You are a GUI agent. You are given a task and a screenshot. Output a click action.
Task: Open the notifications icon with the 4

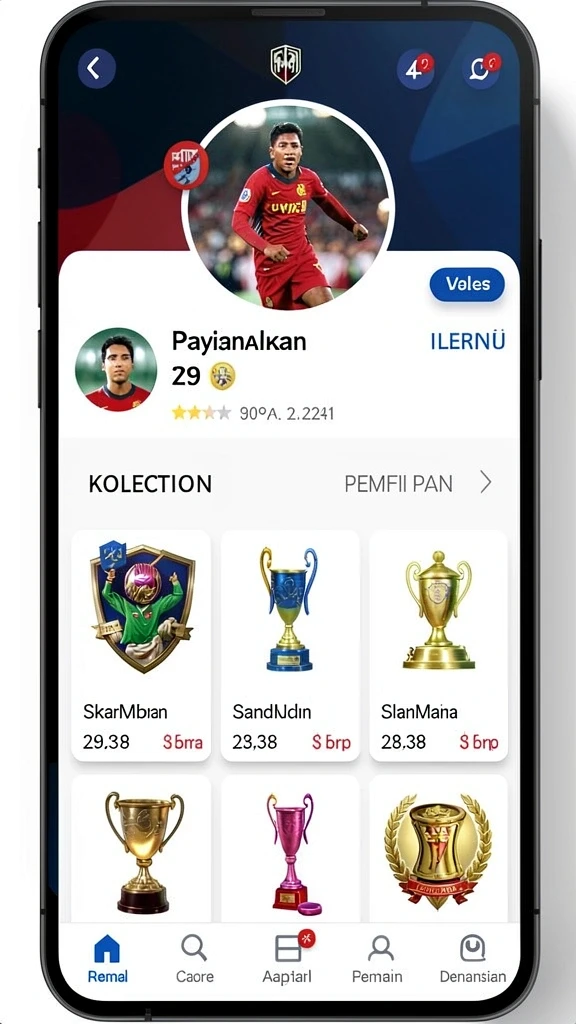416,68
